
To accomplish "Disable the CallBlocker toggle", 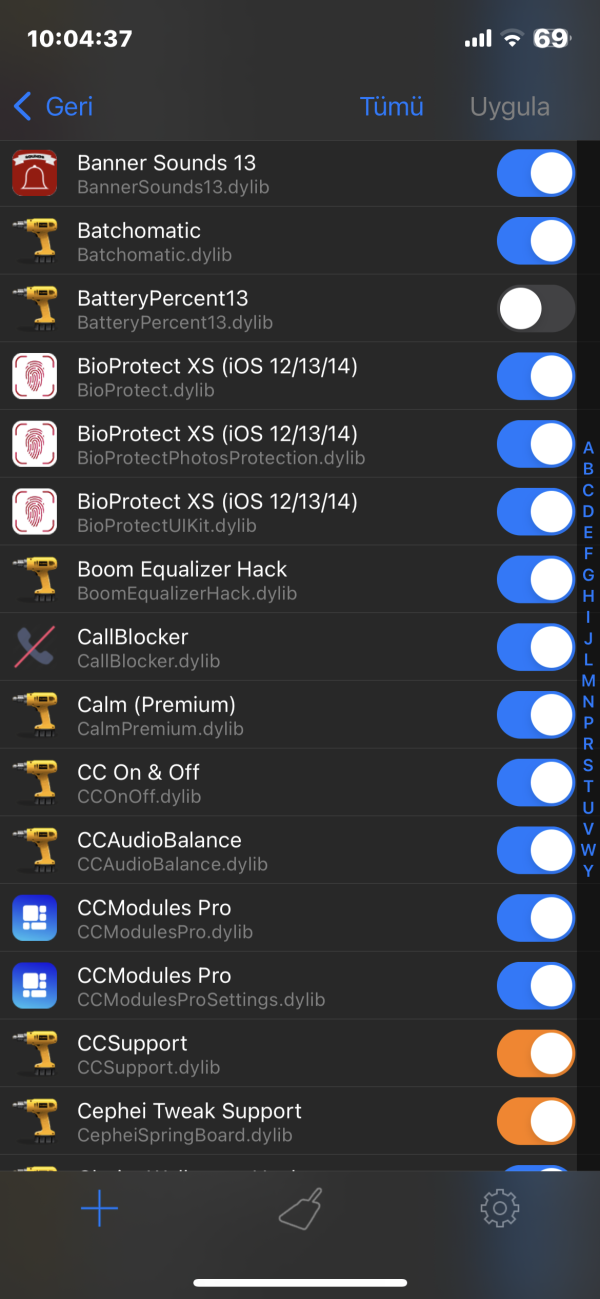I will [535, 647].
